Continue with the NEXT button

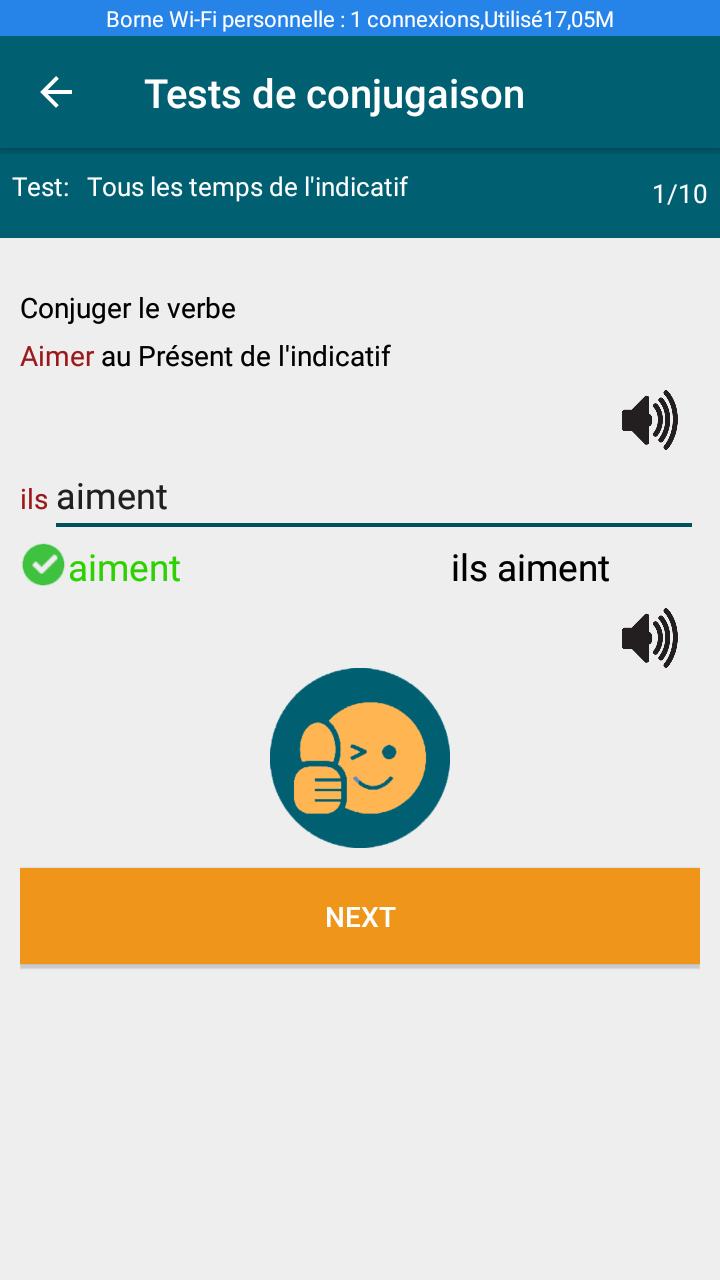360,916
